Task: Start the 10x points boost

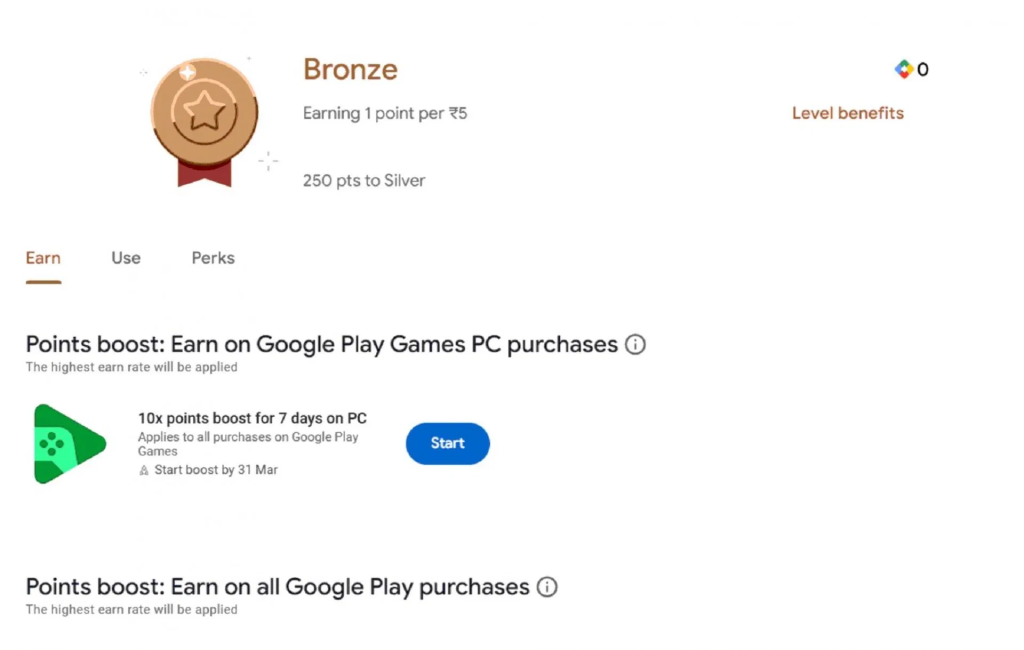Action: [x=447, y=443]
